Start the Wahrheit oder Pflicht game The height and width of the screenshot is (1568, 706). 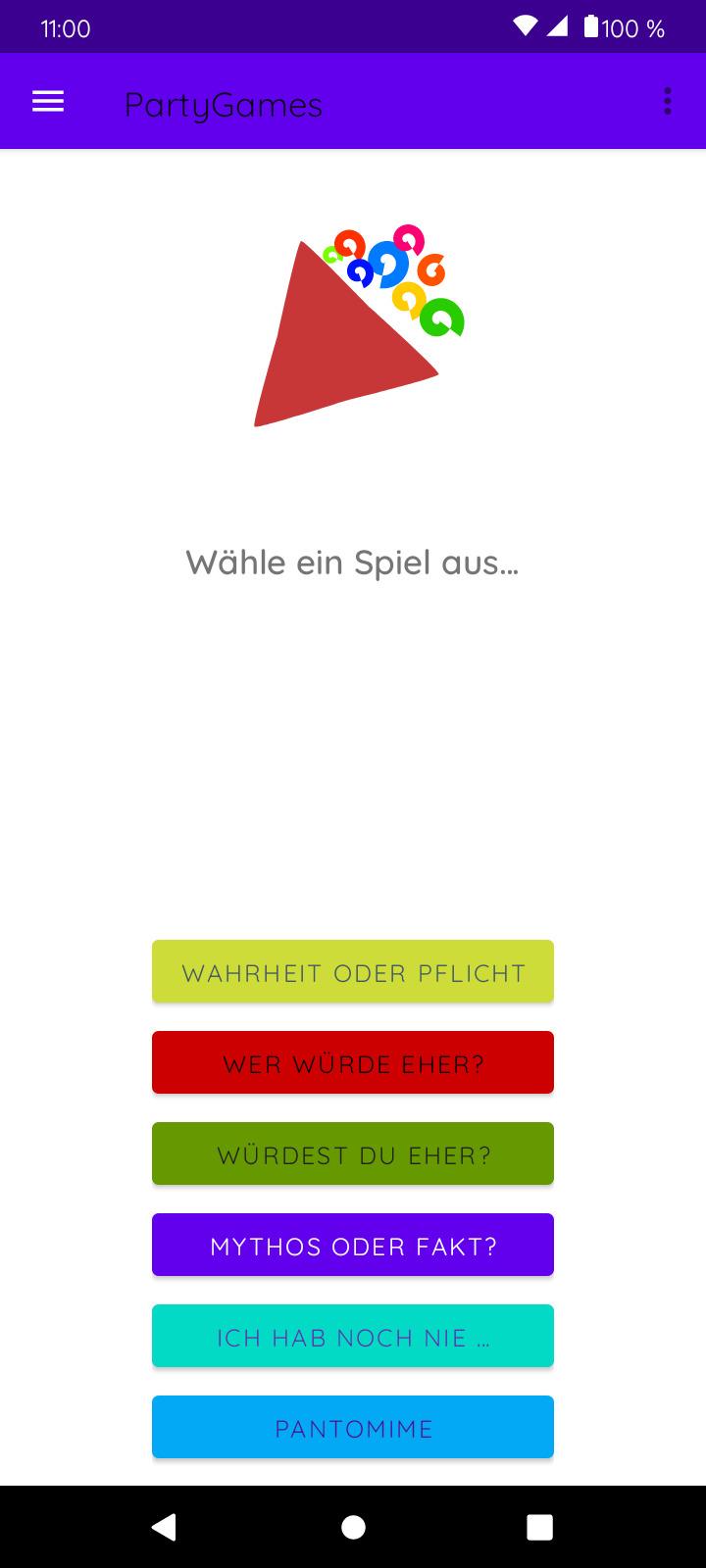(x=353, y=971)
